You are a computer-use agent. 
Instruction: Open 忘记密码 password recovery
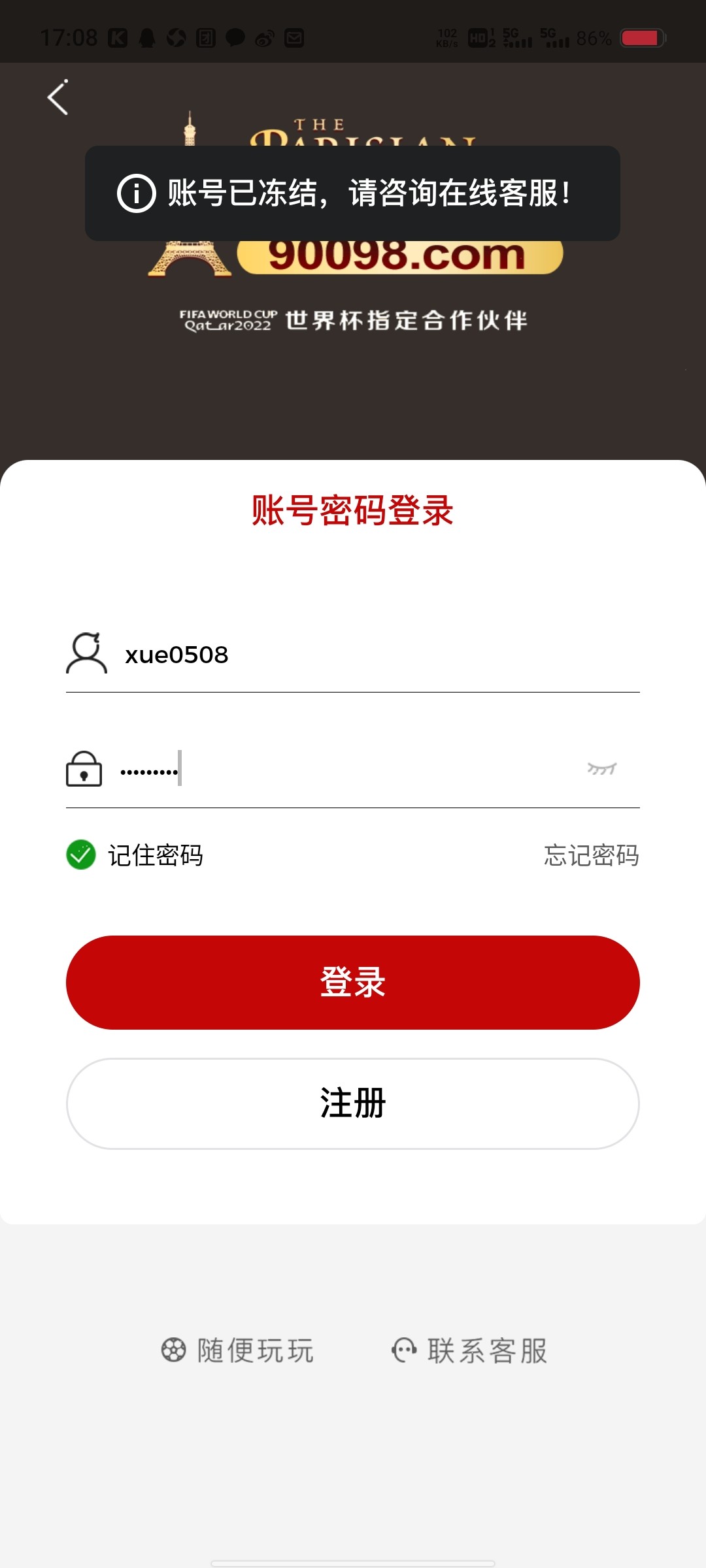tap(590, 855)
